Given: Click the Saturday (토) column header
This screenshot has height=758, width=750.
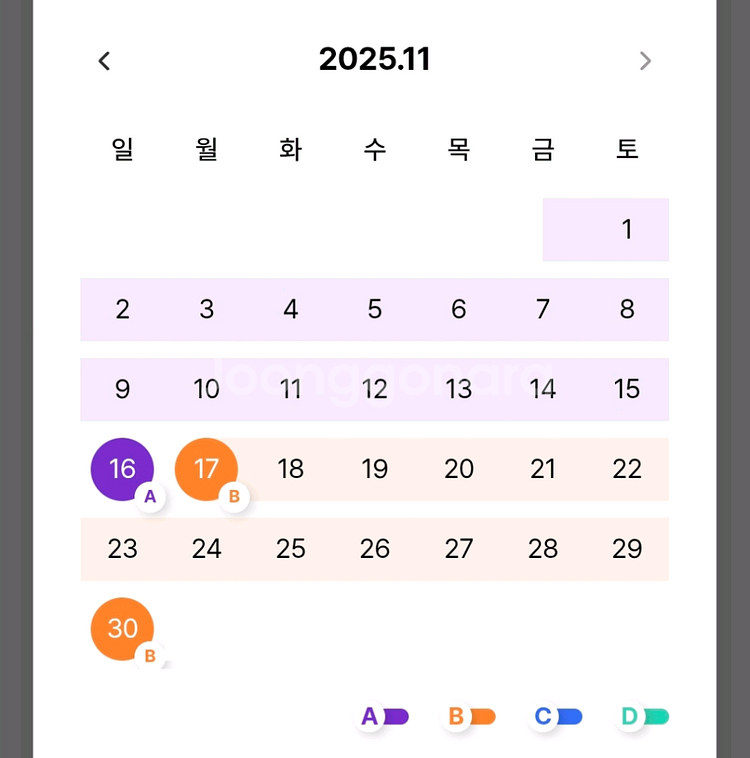Looking at the screenshot, I should tap(627, 148).
